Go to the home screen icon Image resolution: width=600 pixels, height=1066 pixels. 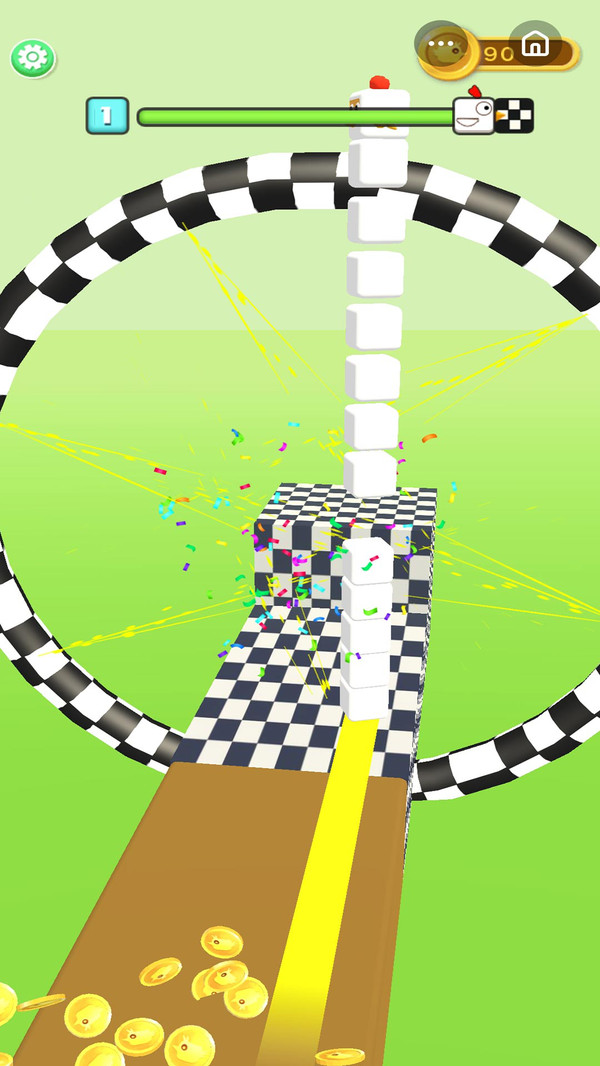(536, 46)
